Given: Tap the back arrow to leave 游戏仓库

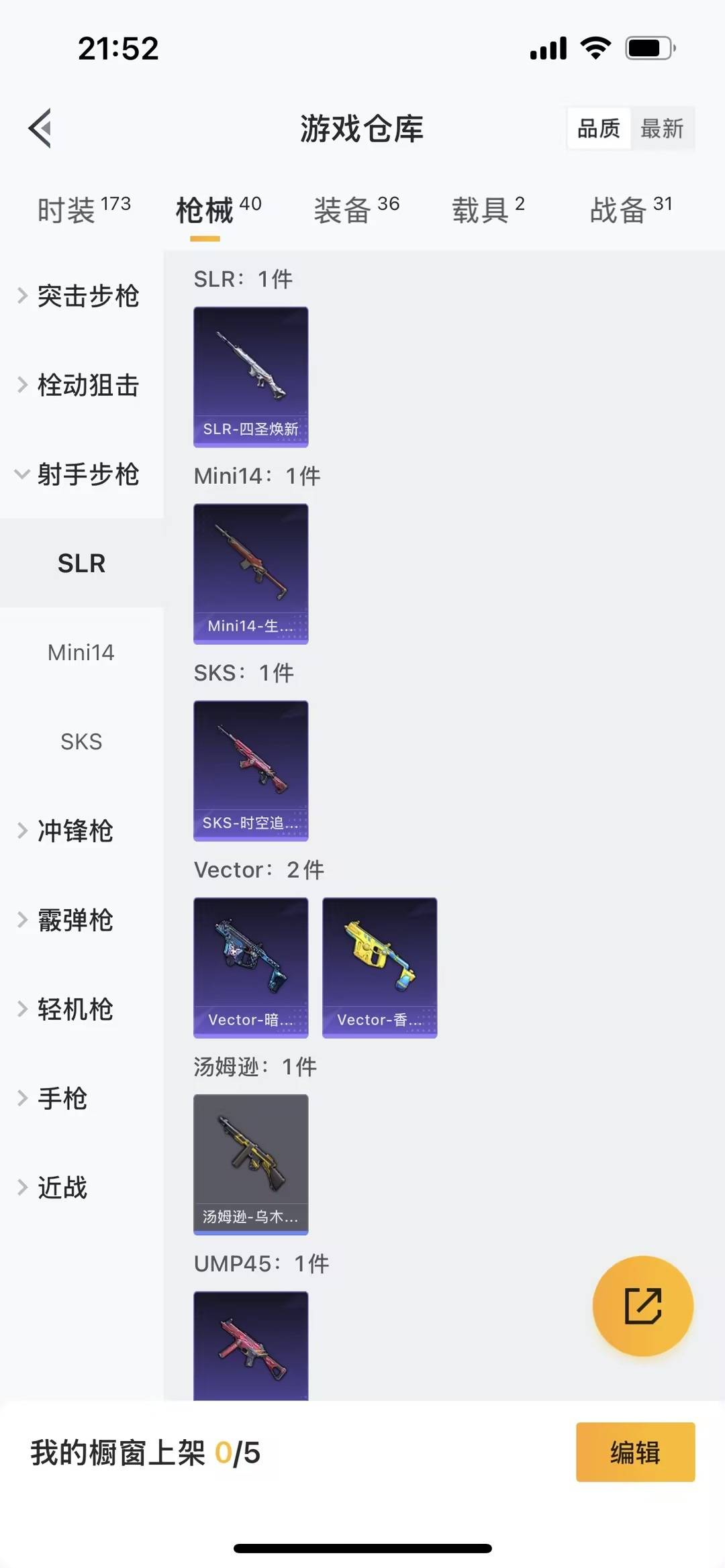Looking at the screenshot, I should 40,127.
